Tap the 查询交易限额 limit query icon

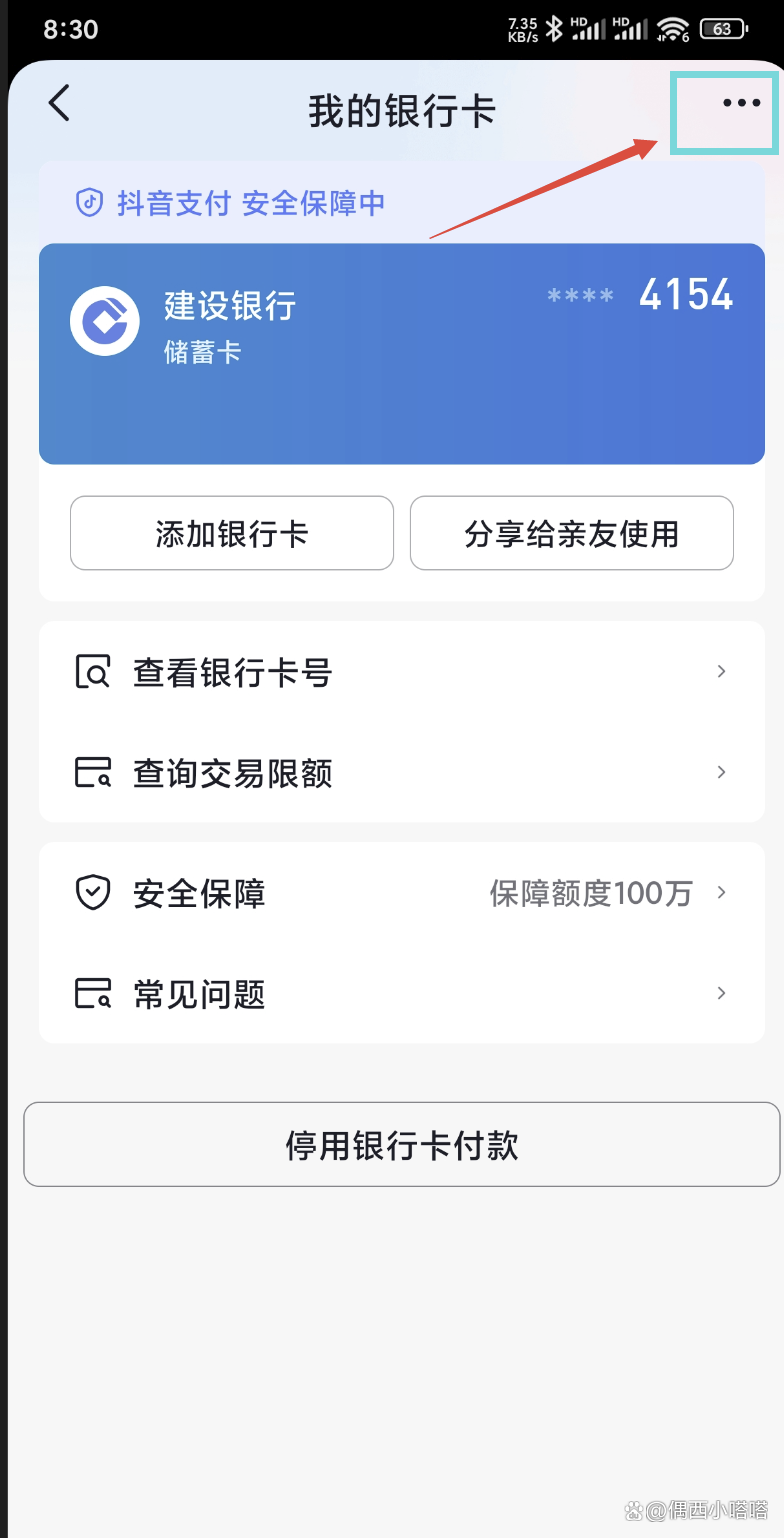pos(93,772)
